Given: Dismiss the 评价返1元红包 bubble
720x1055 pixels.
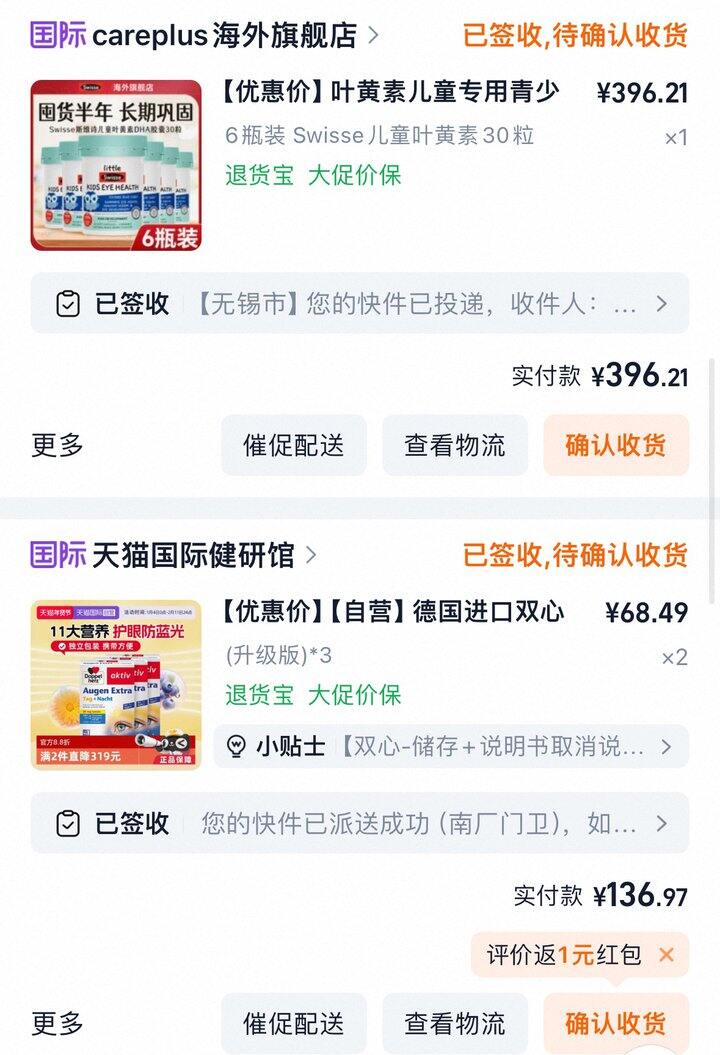Looking at the screenshot, I should coord(667,955).
